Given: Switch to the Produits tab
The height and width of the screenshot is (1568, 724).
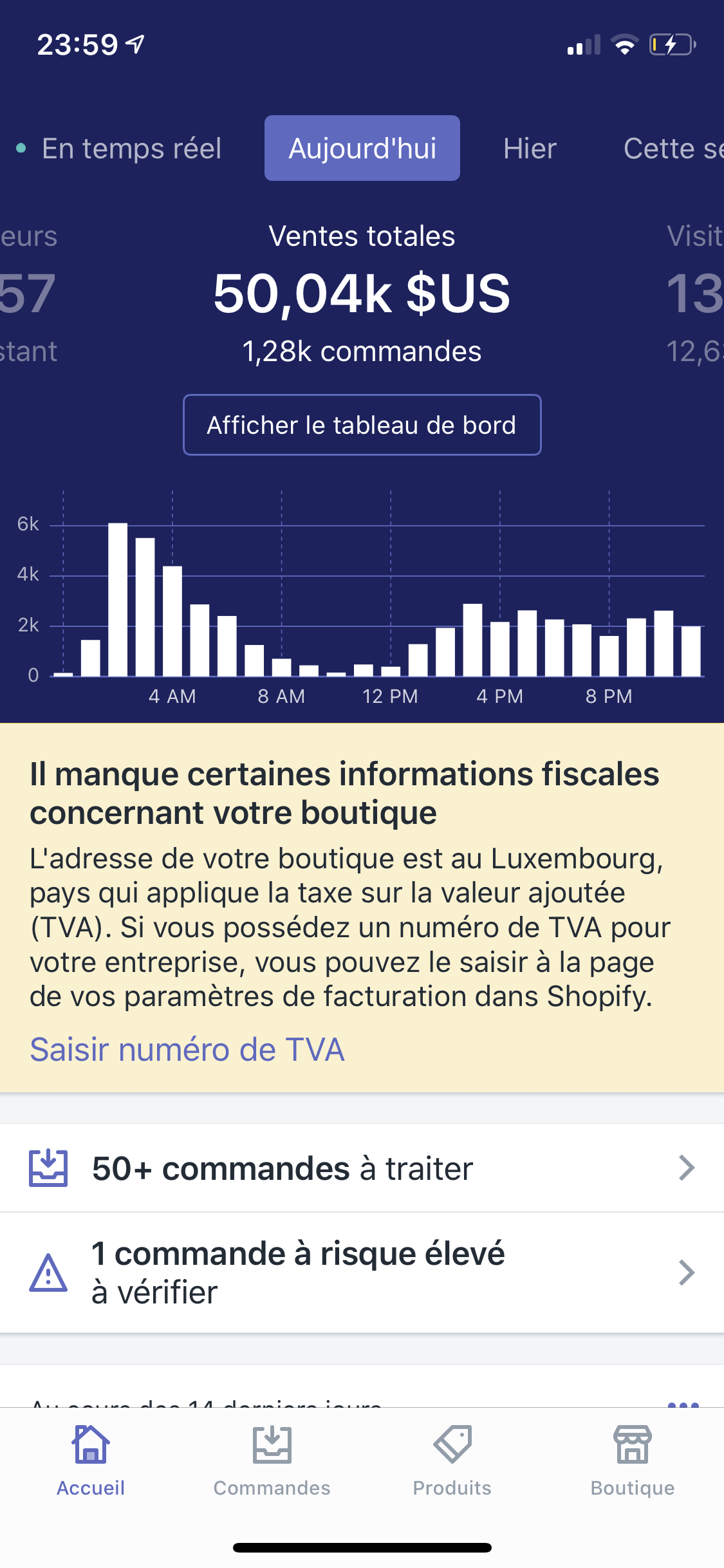Looking at the screenshot, I should pyautogui.click(x=452, y=1461).
